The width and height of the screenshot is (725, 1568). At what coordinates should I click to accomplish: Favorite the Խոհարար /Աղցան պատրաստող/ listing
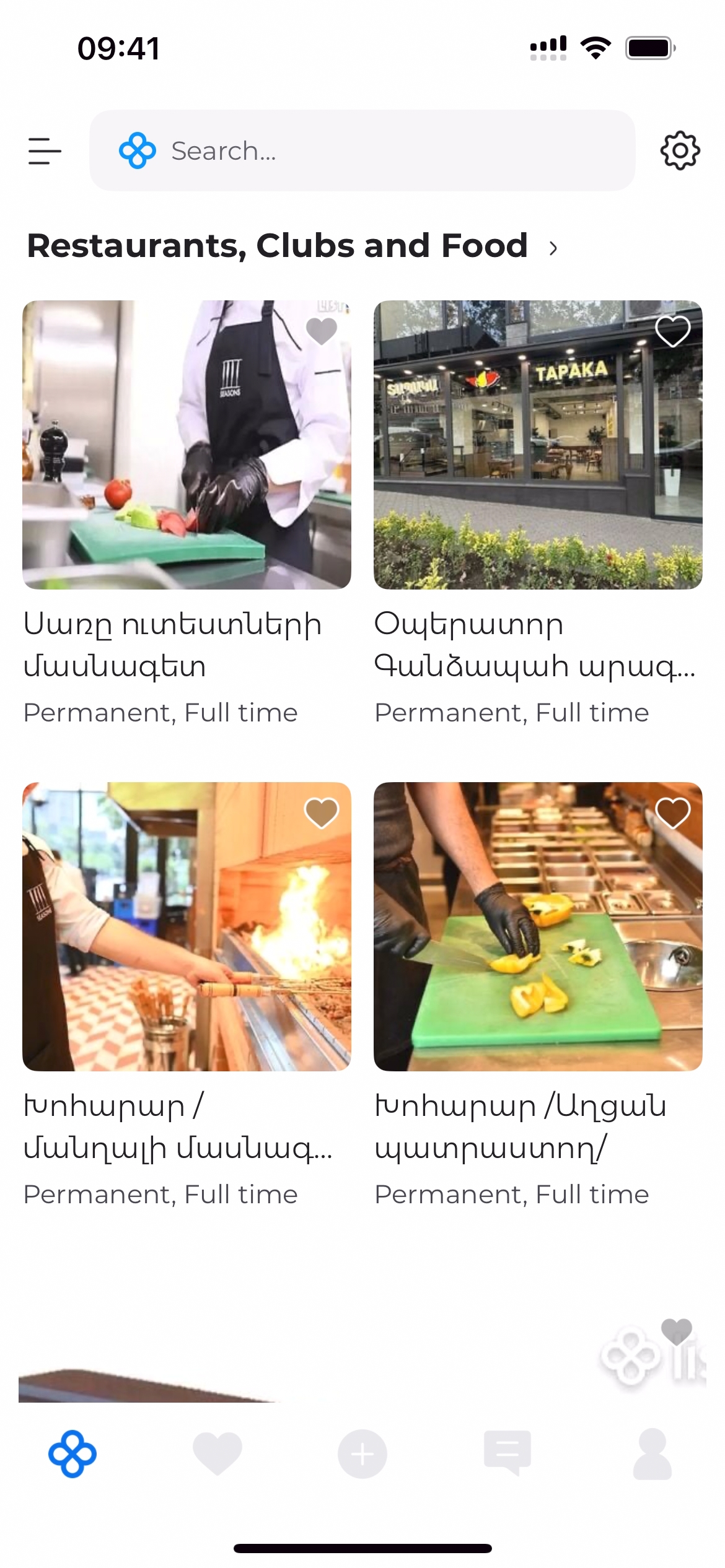click(x=673, y=812)
